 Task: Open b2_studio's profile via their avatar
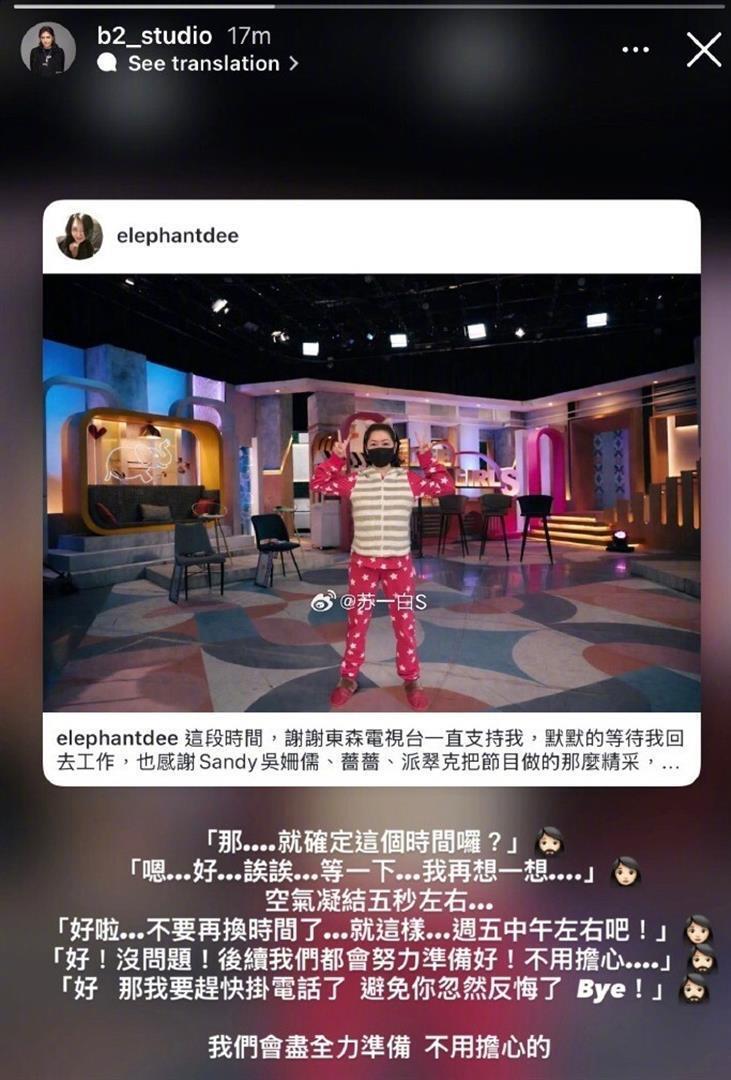pyautogui.click(x=48, y=47)
